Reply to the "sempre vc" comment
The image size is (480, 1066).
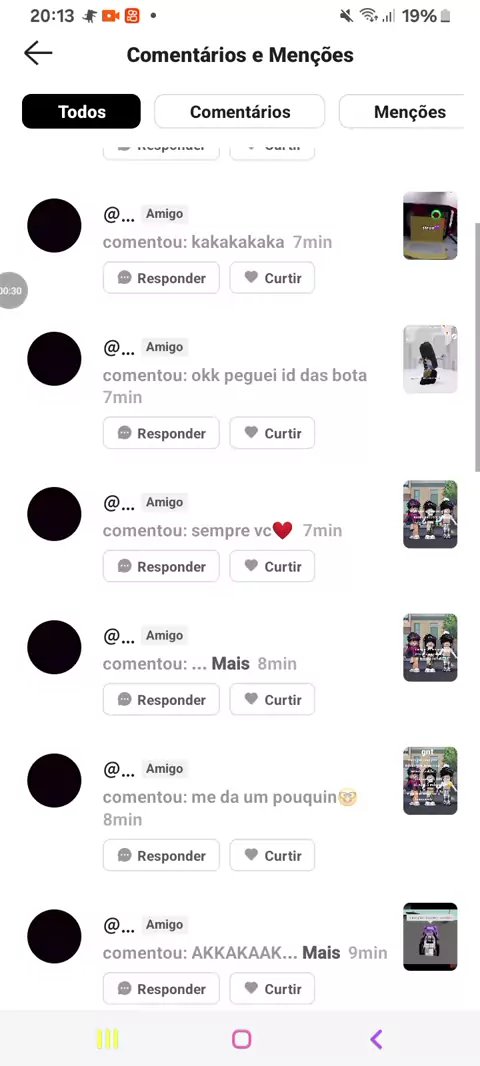pyautogui.click(x=161, y=566)
